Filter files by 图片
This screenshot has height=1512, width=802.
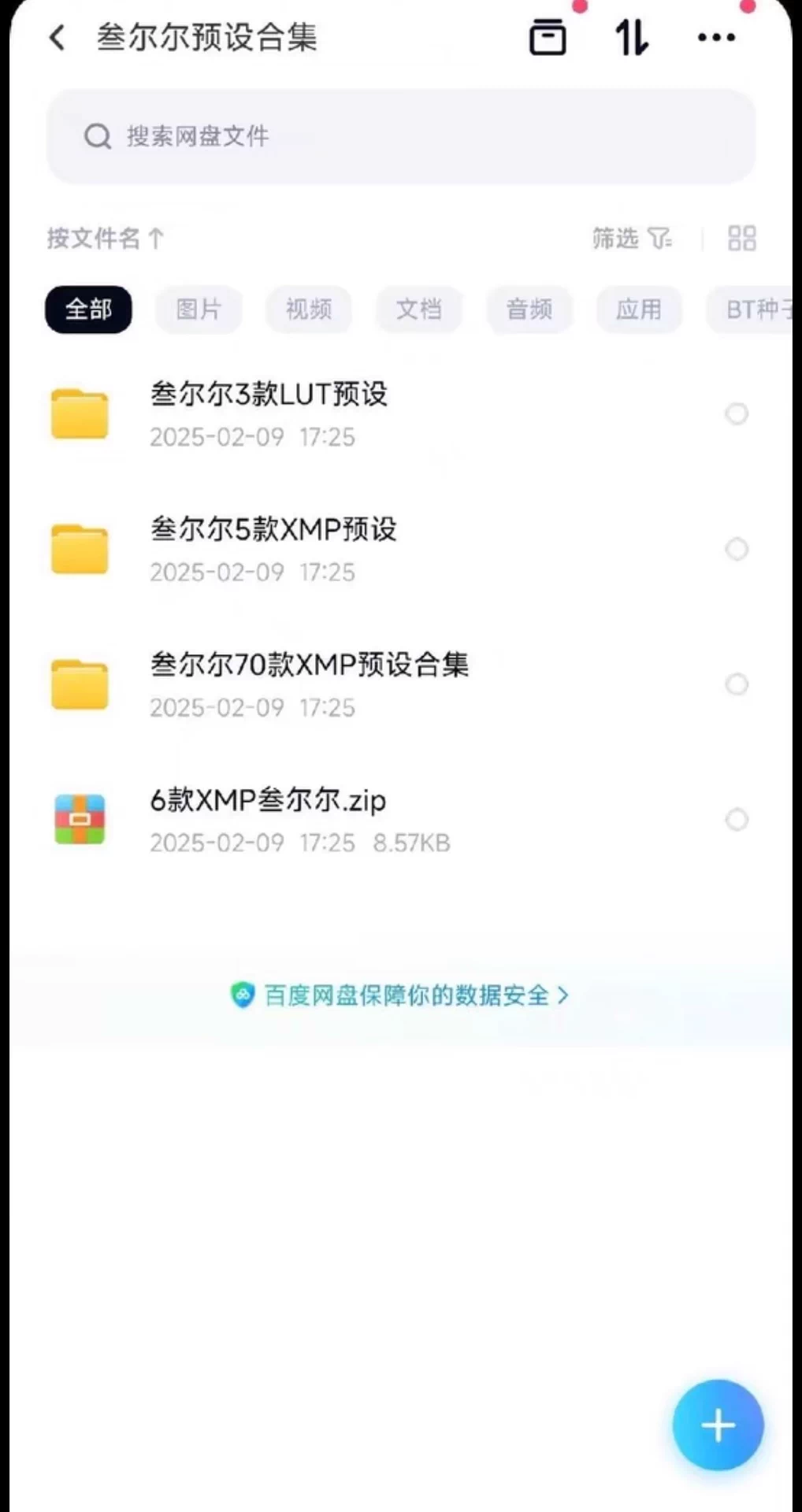tap(199, 309)
